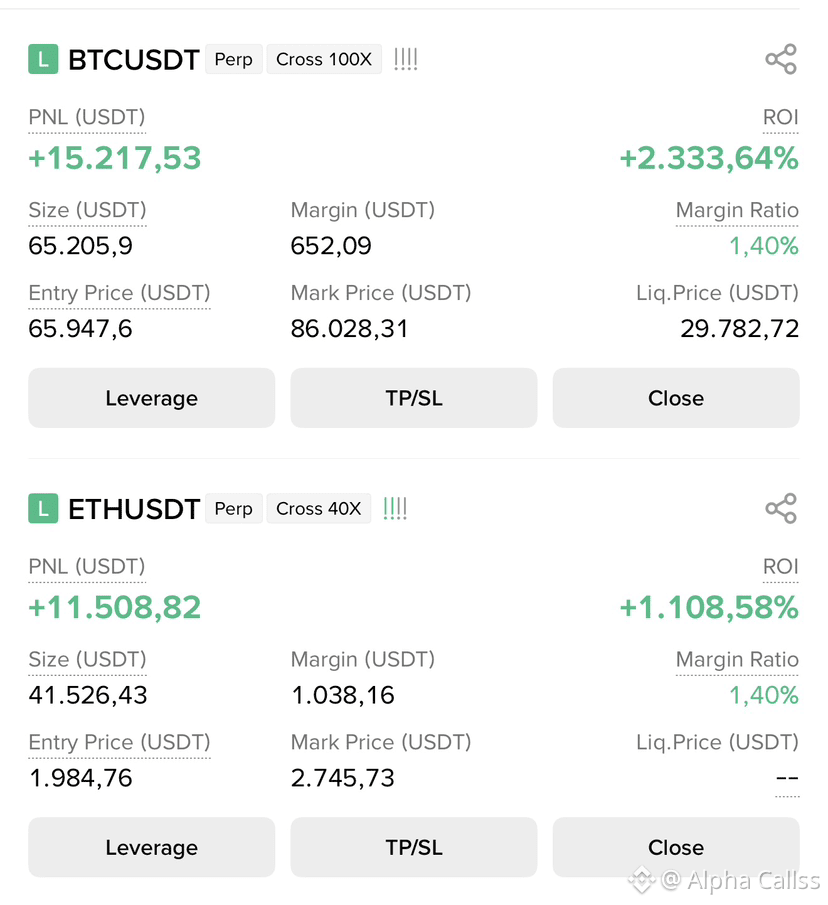The width and height of the screenshot is (828, 905).
Task: Share the ETHUSDT position
Action: click(781, 508)
